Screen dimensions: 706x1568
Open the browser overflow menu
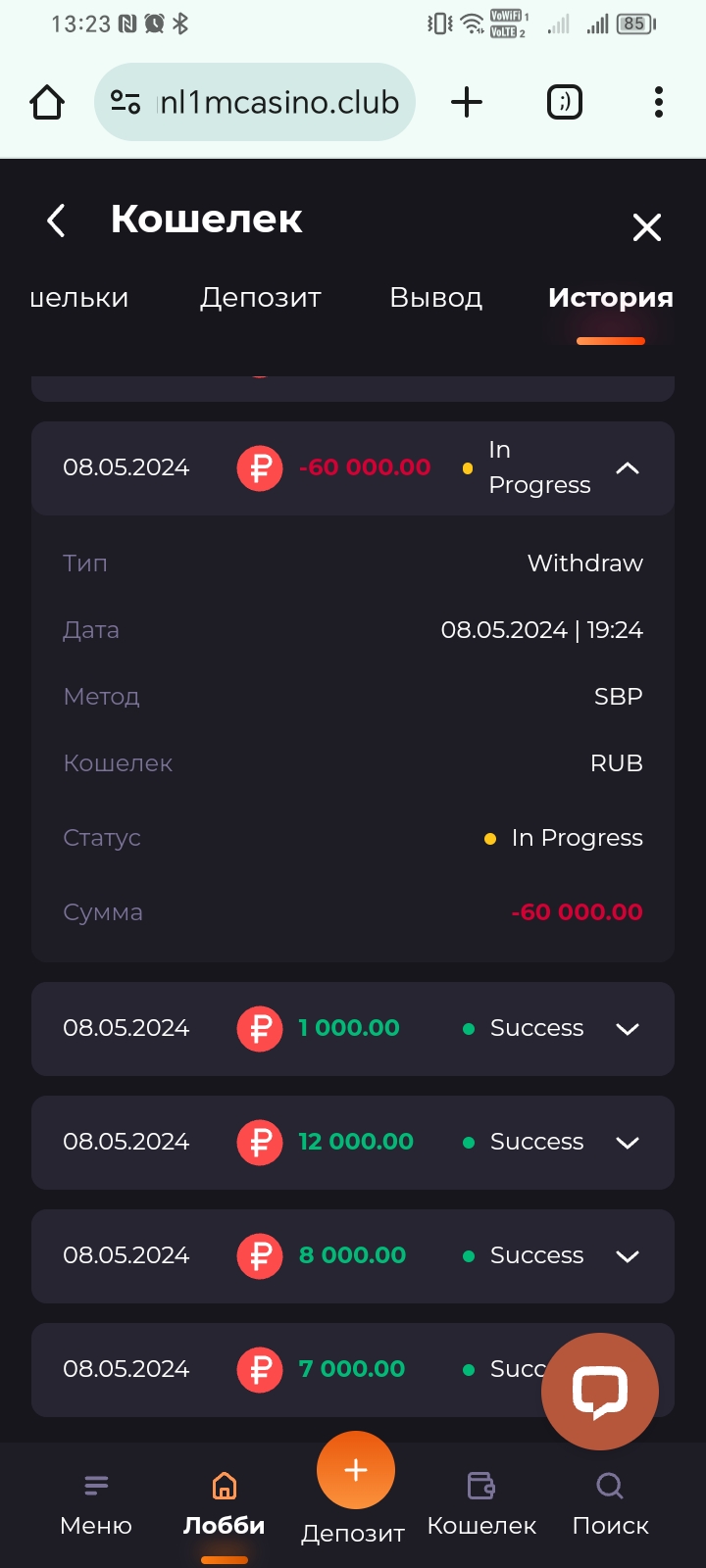coord(658,102)
